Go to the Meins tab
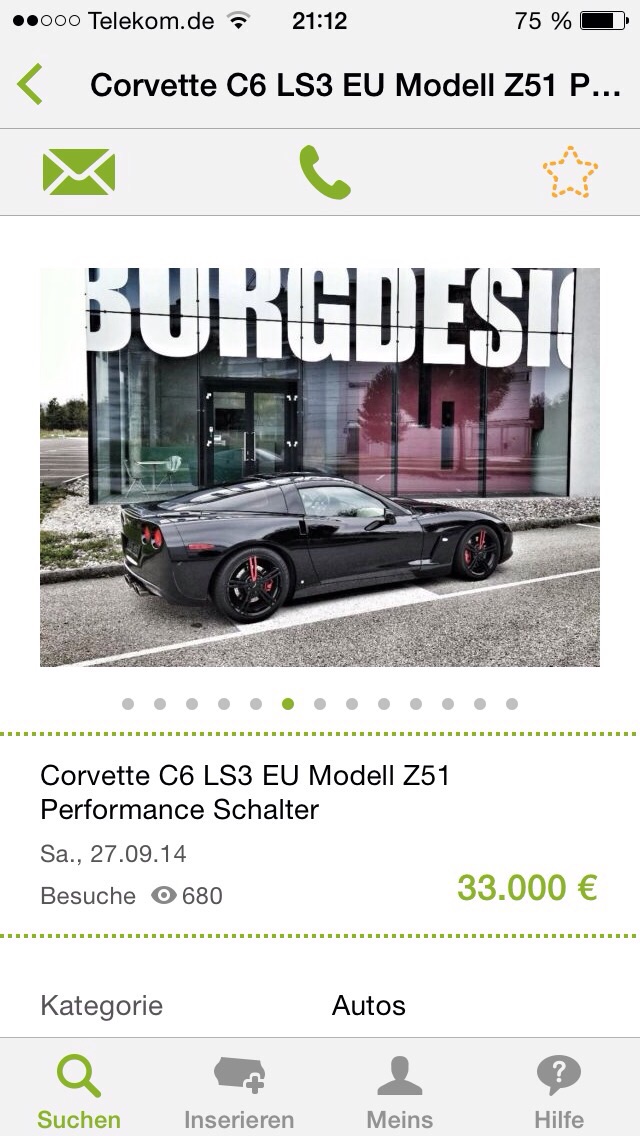Image resolution: width=640 pixels, height=1136 pixels. [400, 1092]
